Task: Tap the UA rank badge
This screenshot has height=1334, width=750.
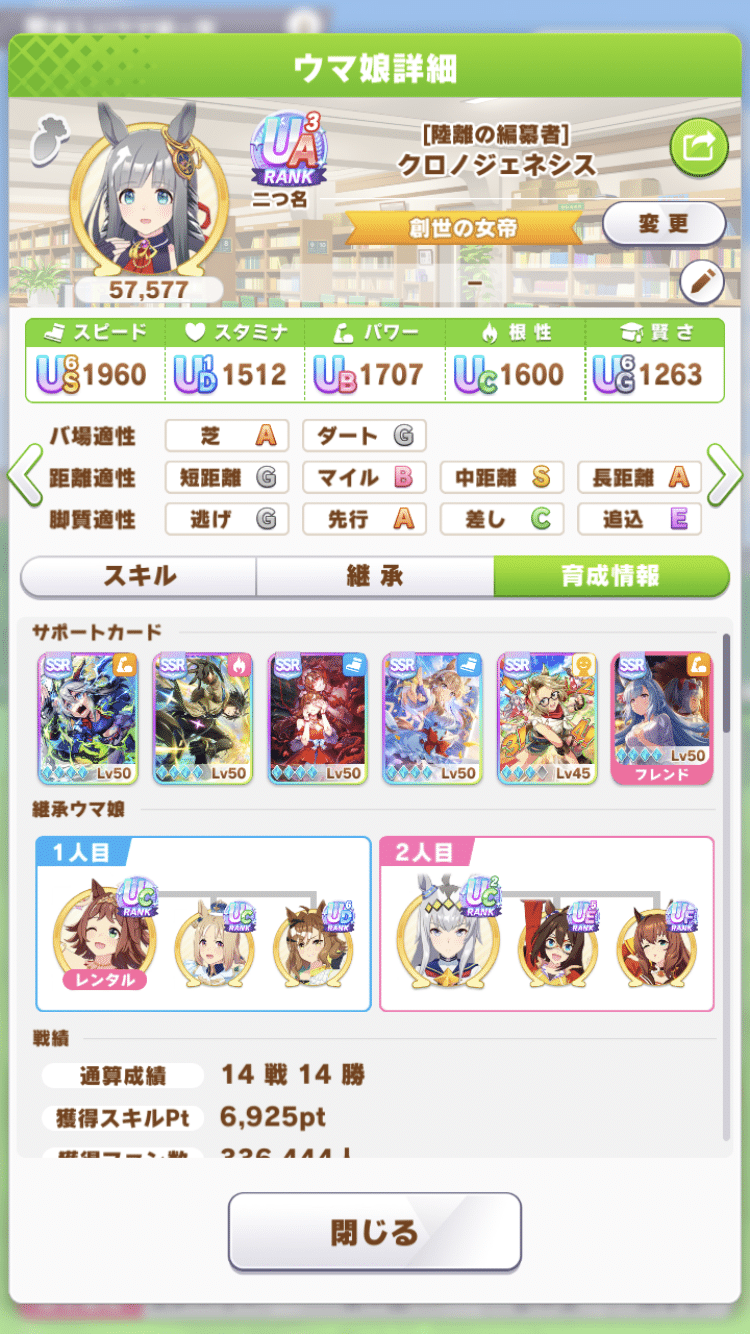Action: point(290,152)
